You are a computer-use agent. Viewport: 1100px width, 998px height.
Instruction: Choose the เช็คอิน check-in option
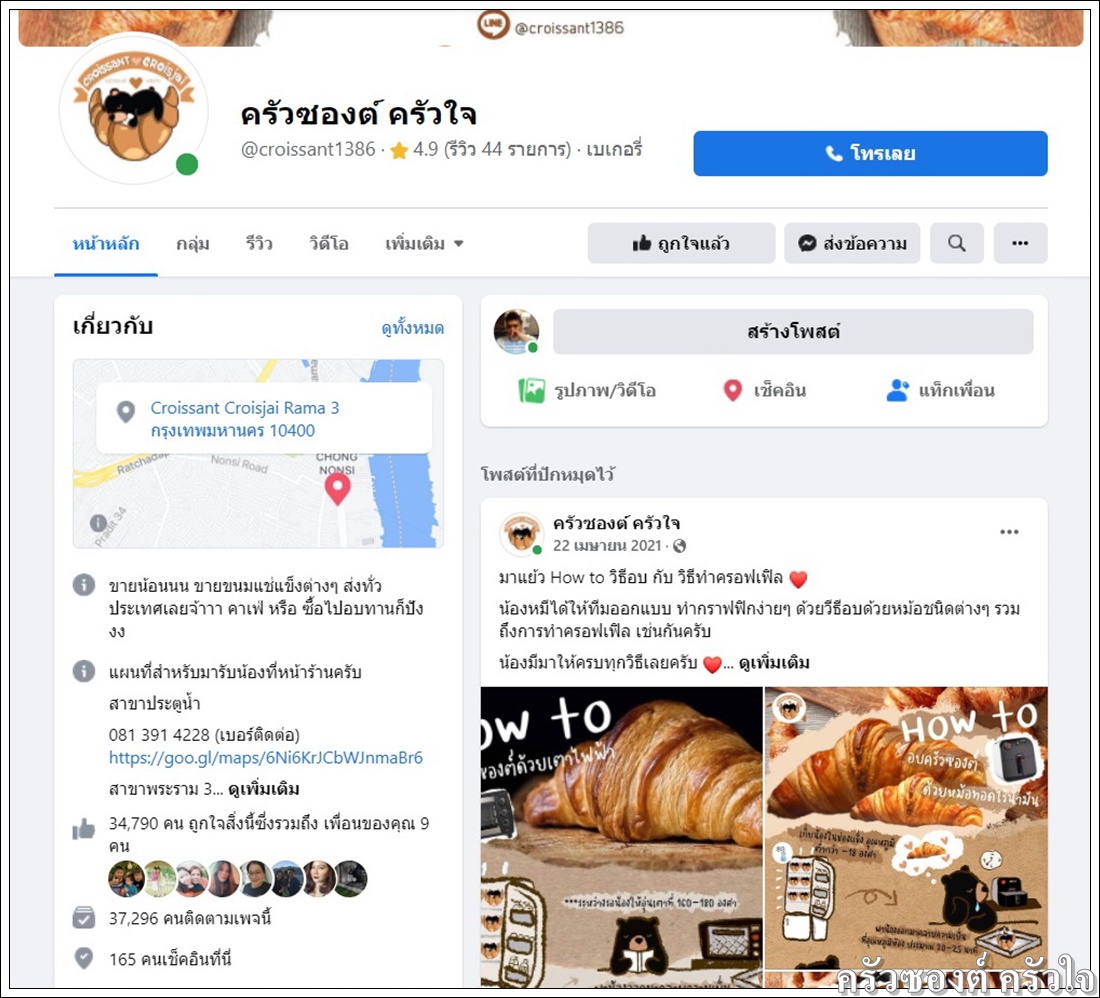[765, 391]
